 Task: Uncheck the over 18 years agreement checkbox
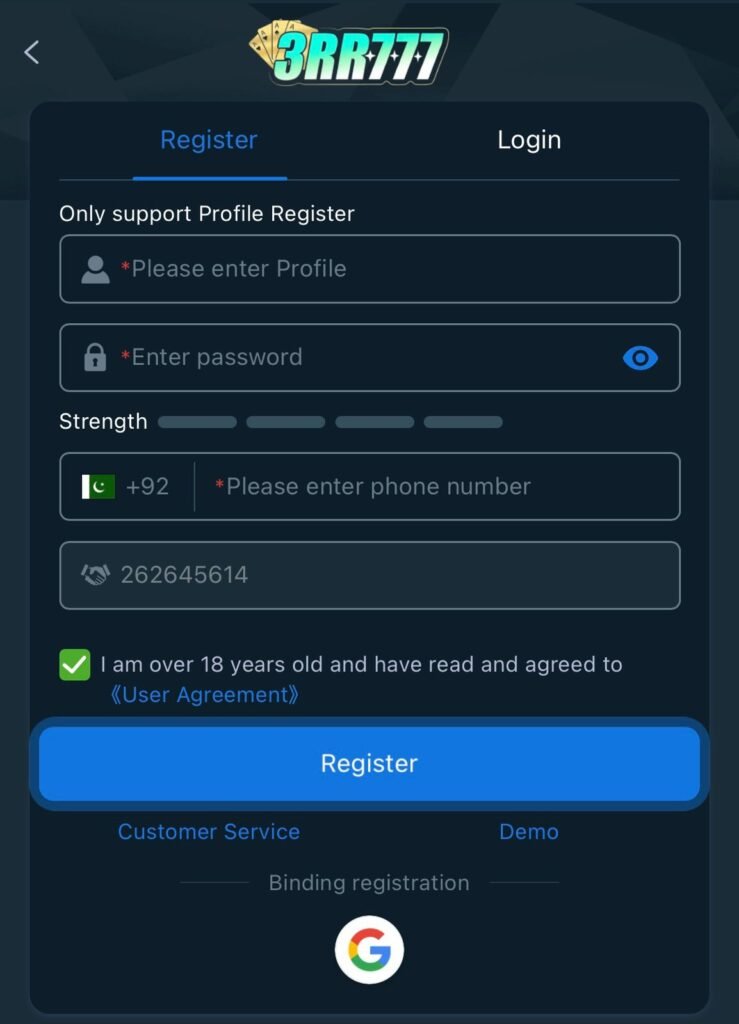pyautogui.click(x=75, y=665)
